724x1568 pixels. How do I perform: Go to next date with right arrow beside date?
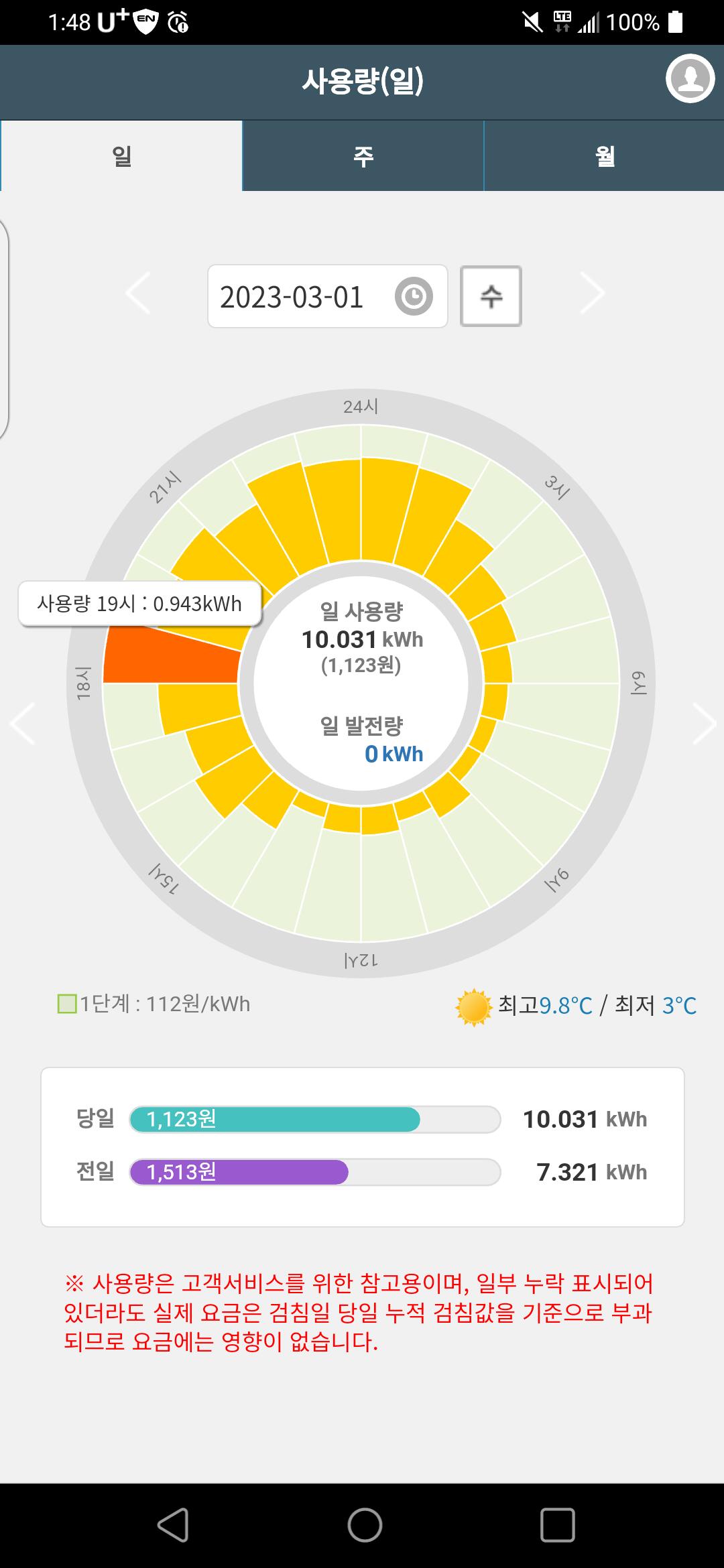pos(592,293)
